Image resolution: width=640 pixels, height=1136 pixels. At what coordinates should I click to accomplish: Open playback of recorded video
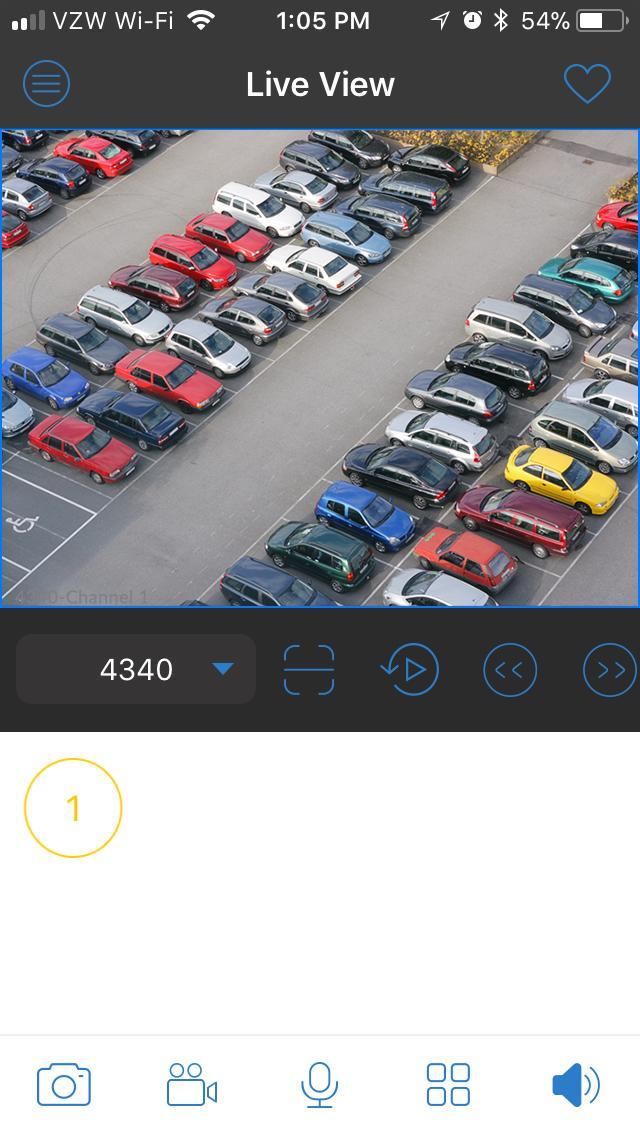410,669
